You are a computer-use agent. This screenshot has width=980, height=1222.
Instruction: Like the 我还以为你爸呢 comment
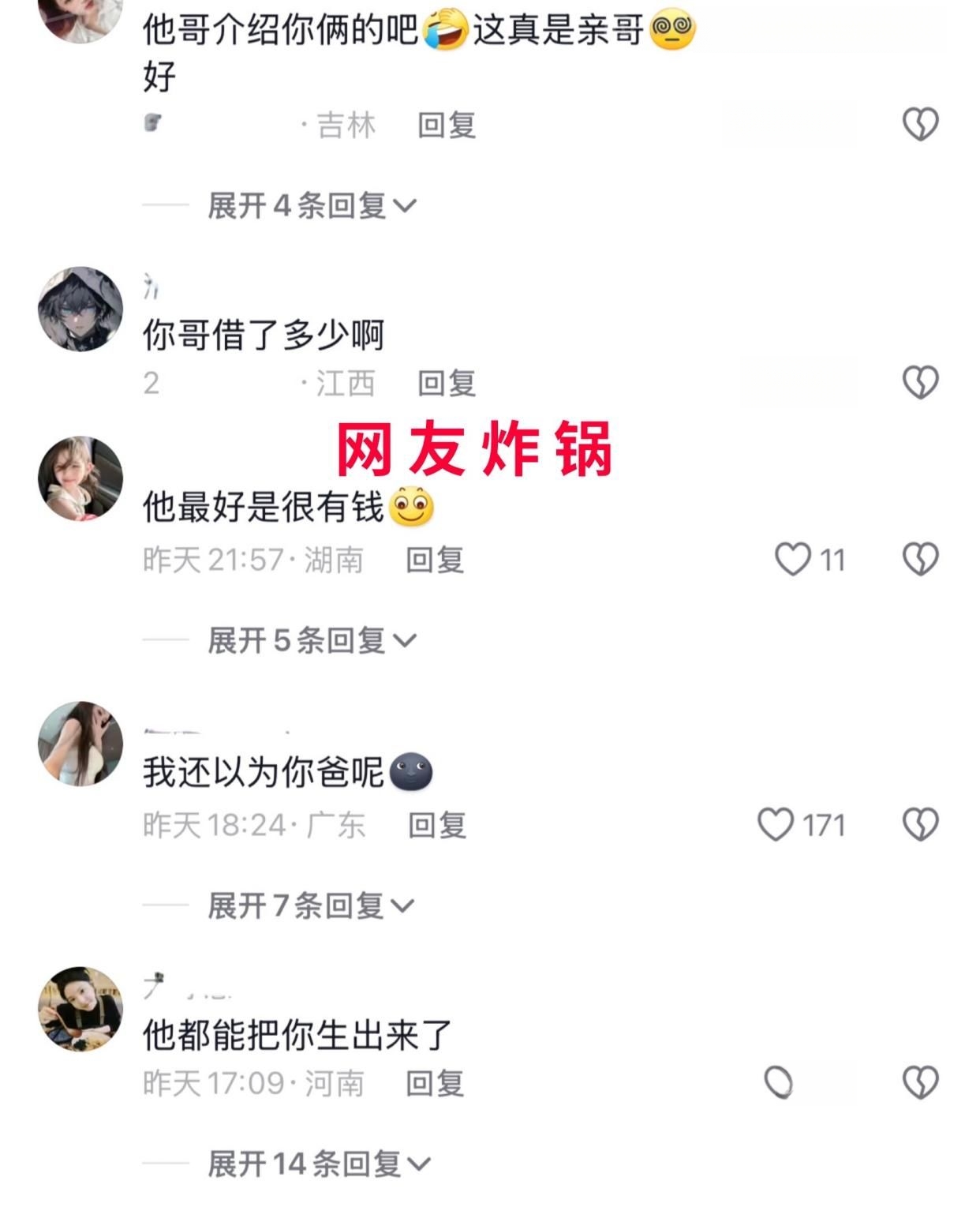click(776, 825)
